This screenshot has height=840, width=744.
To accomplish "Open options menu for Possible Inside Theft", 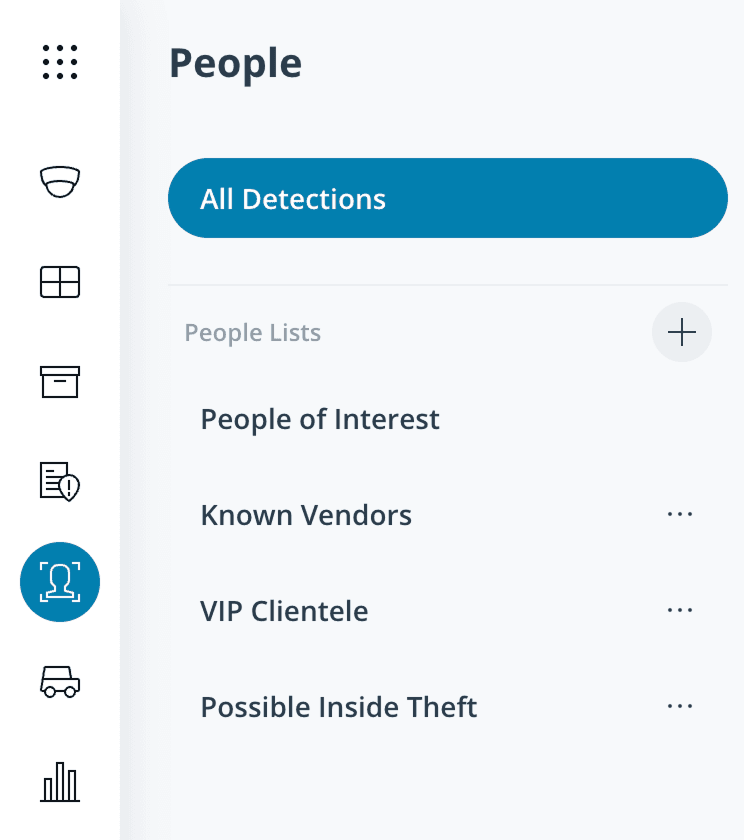I will [680, 706].
